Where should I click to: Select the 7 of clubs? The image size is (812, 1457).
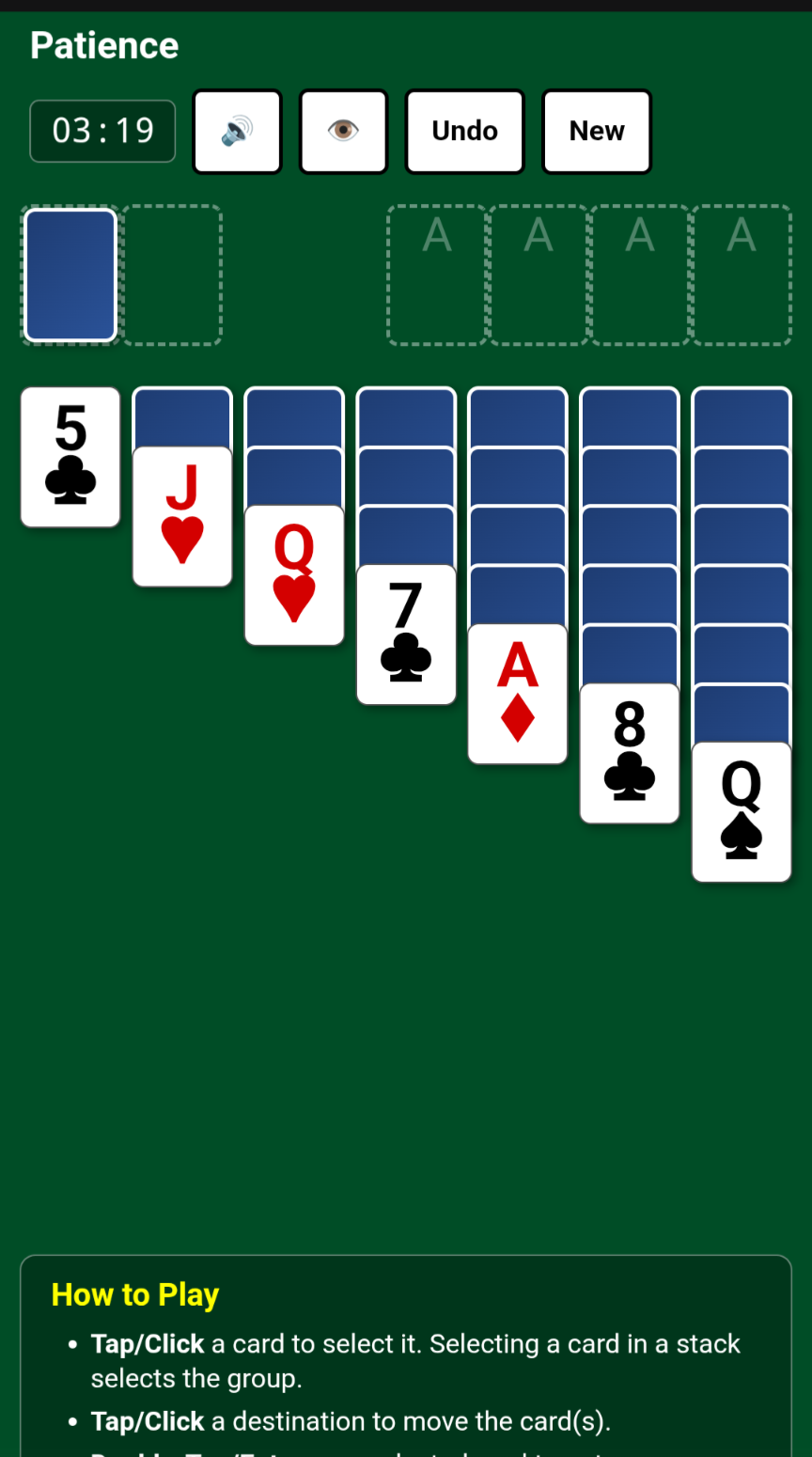tap(405, 634)
